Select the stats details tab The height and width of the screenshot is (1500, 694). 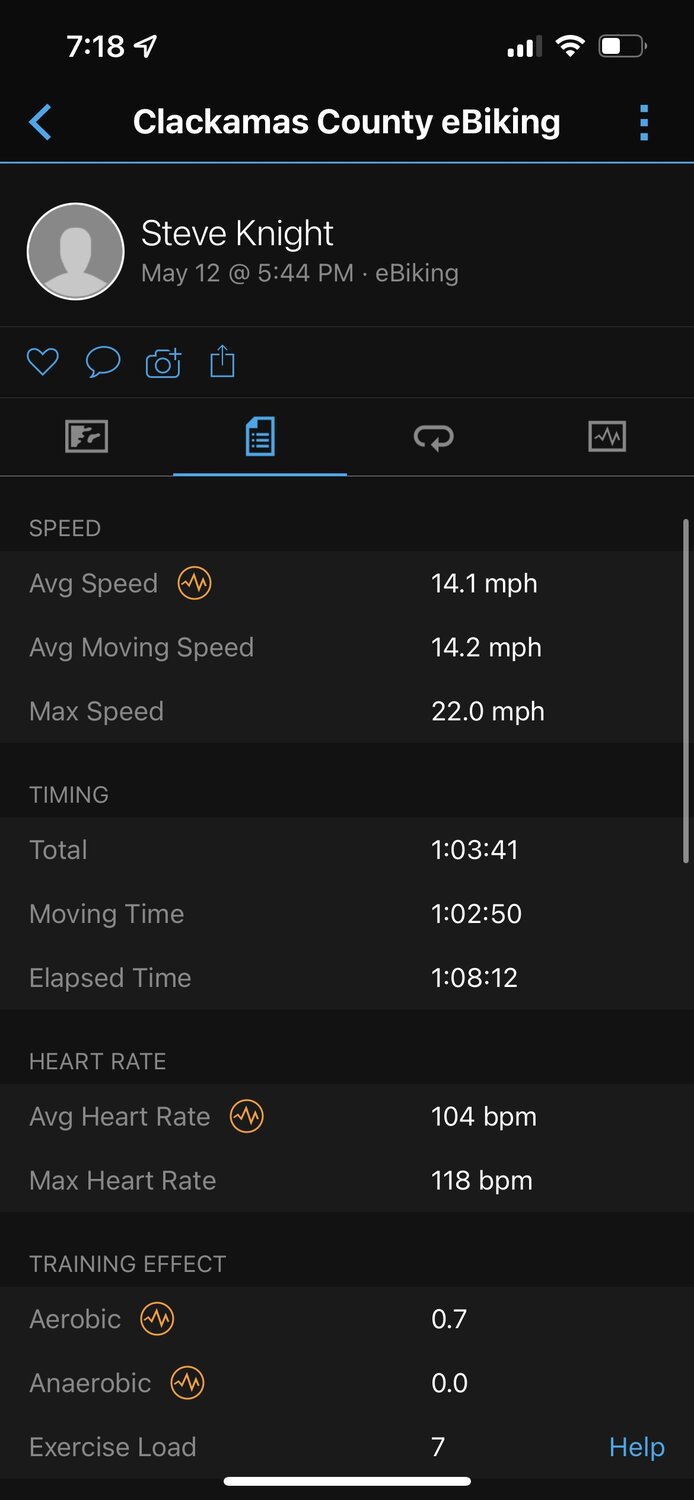pos(260,437)
